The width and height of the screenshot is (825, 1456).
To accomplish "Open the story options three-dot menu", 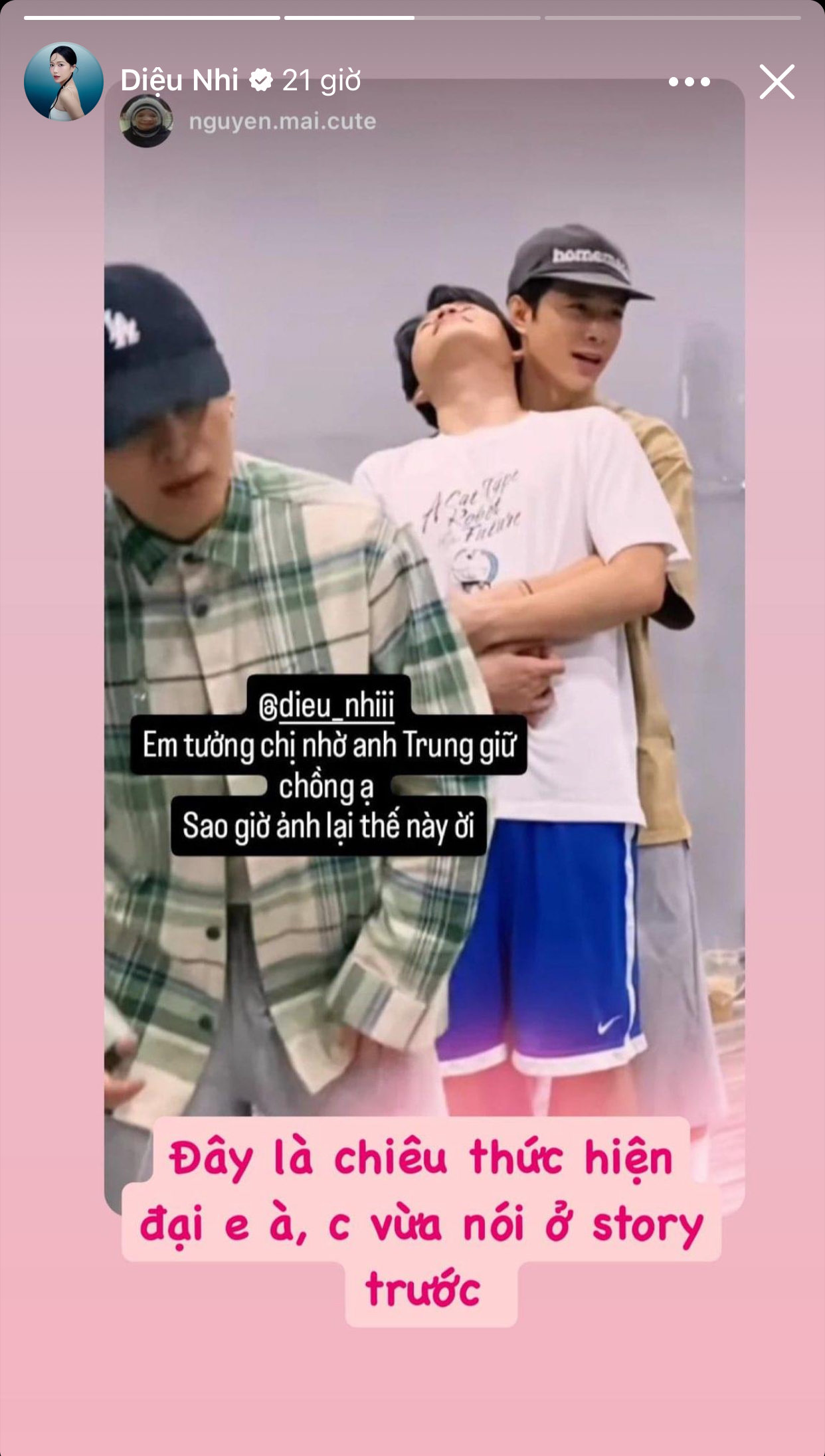I will click(x=689, y=82).
